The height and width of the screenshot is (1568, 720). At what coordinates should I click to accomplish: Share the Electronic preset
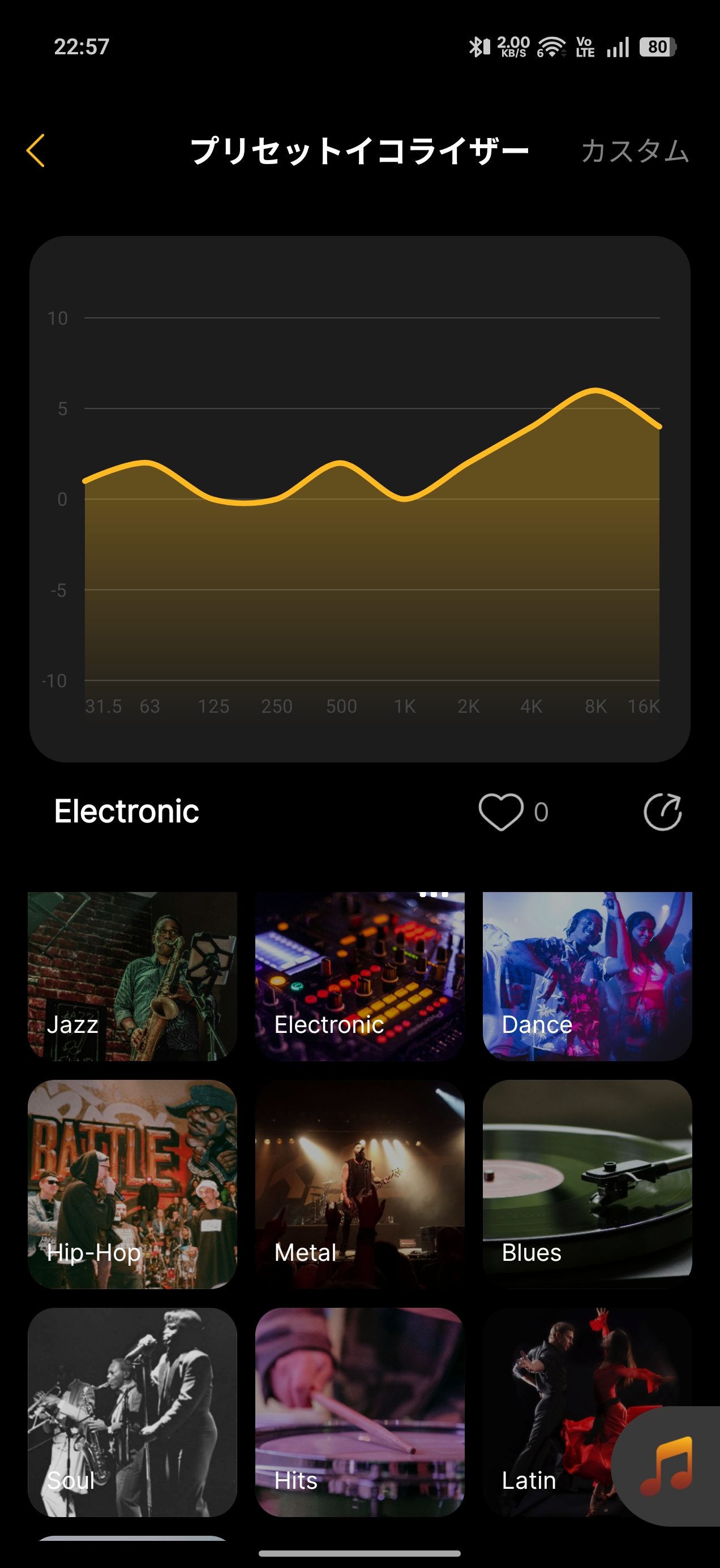pos(662,812)
